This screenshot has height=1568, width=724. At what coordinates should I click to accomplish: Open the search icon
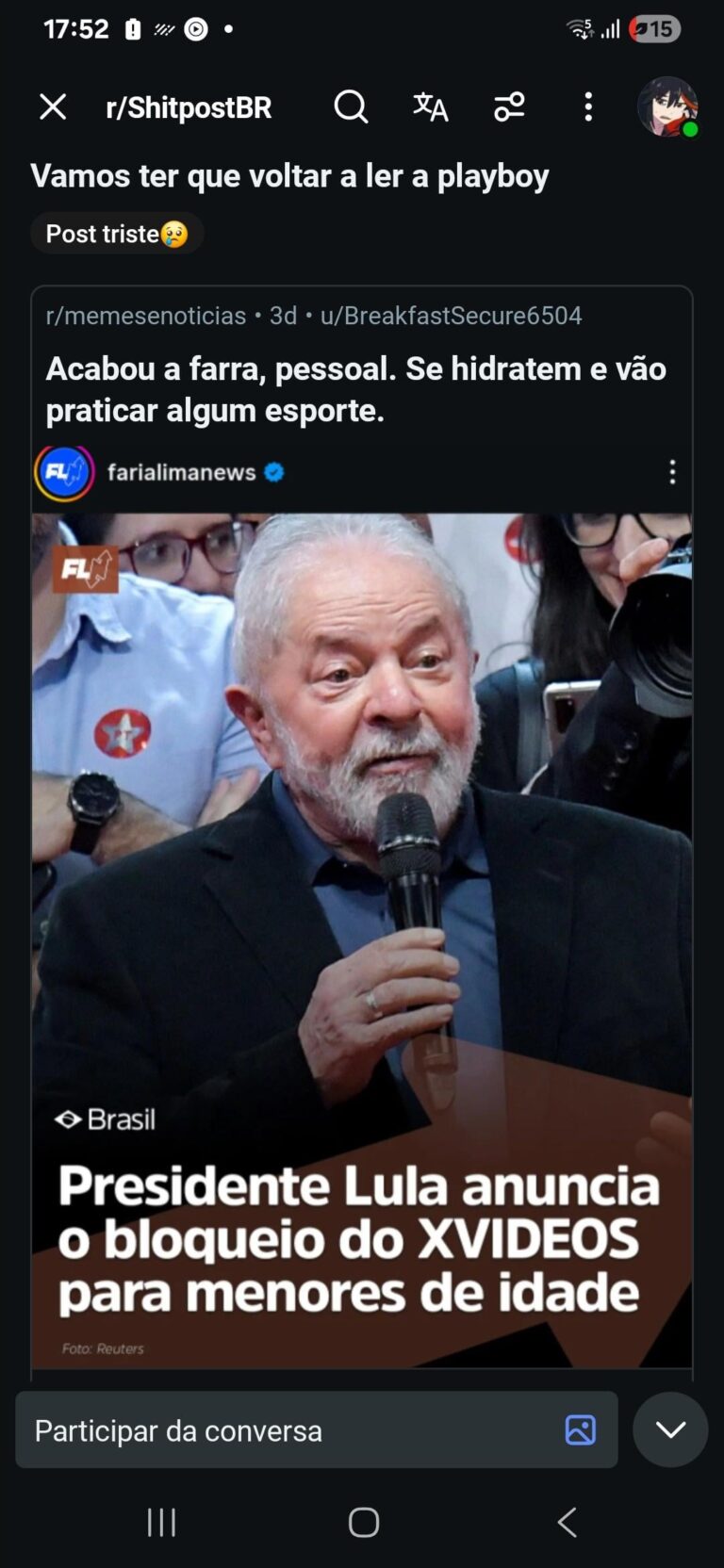point(351,107)
